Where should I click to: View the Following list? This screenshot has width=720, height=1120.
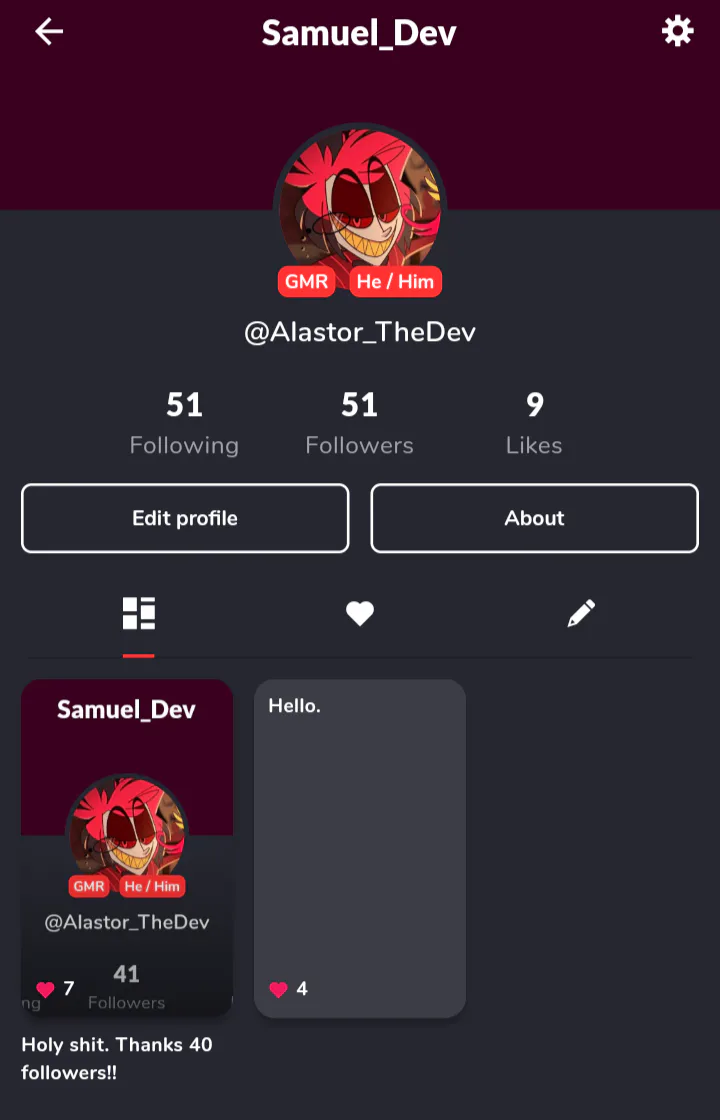(x=184, y=423)
